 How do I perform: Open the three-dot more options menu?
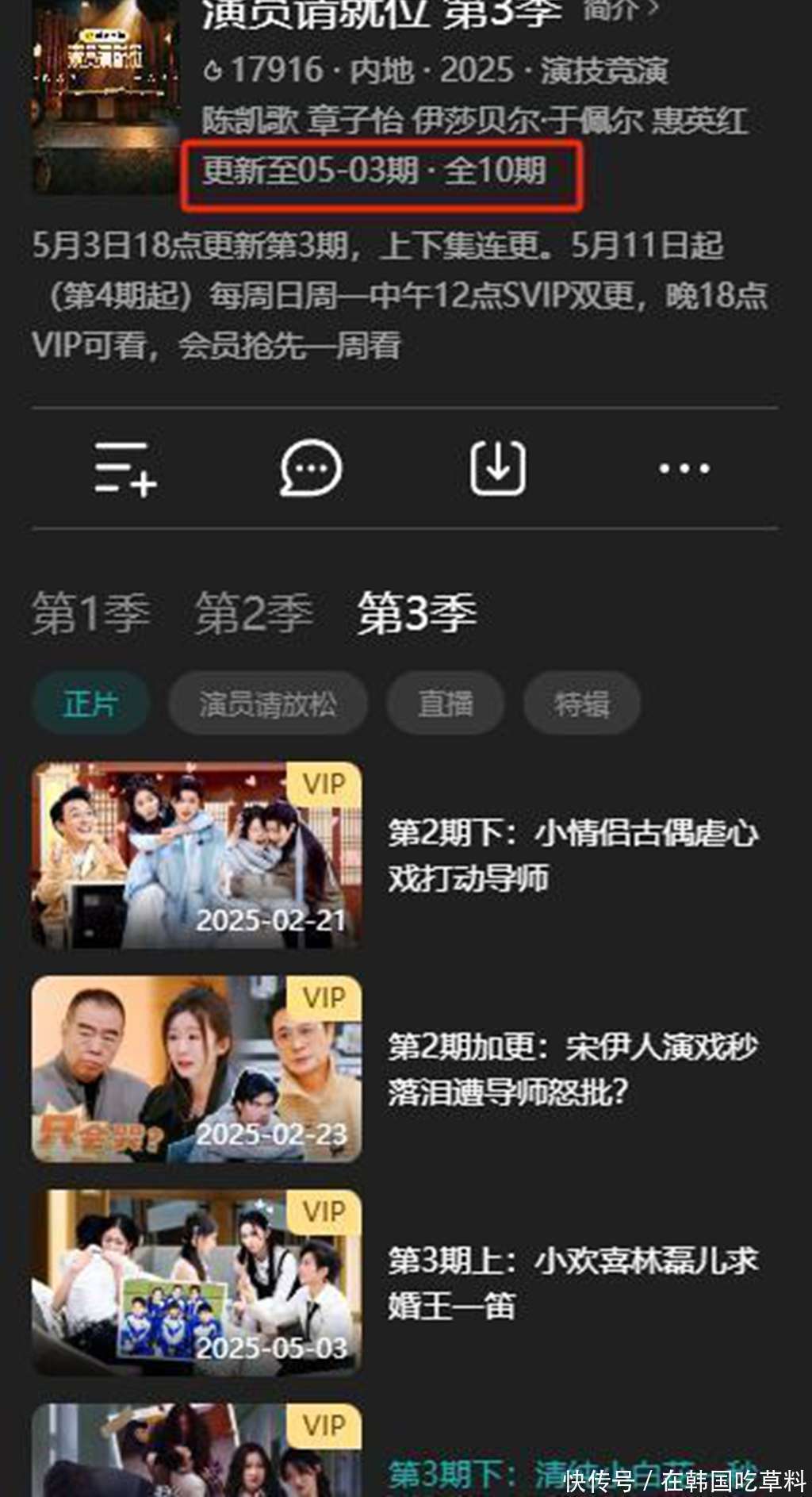coord(684,469)
